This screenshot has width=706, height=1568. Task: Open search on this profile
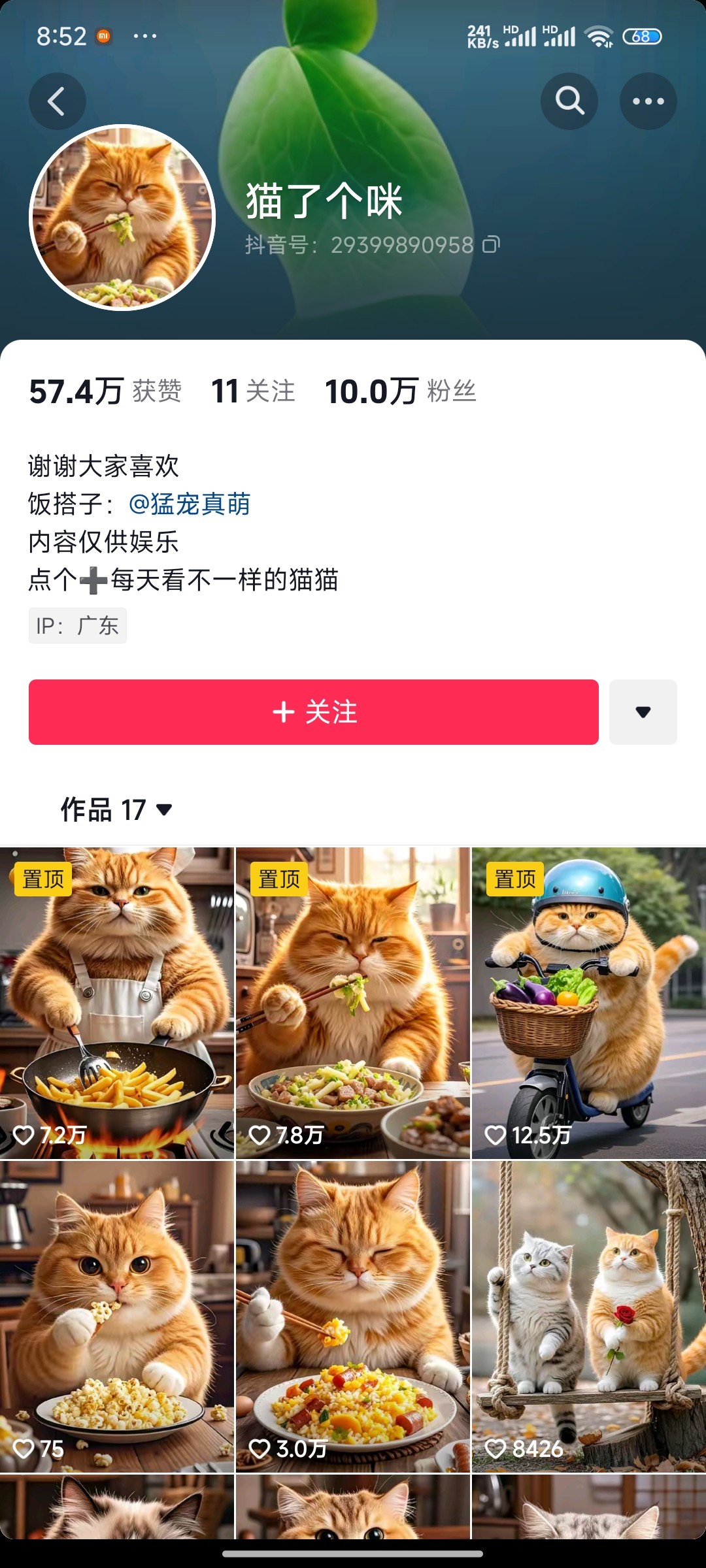(x=569, y=101)
